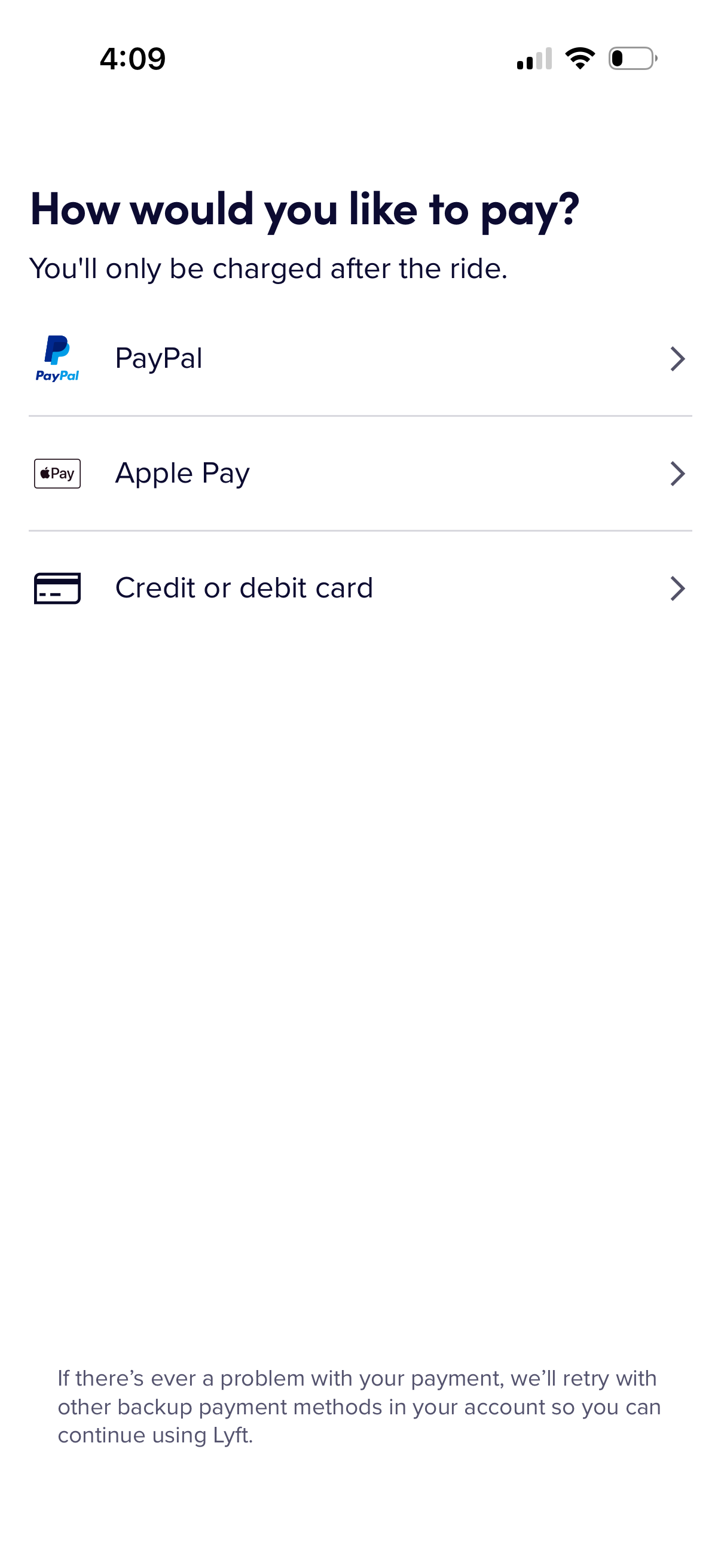Open the Apple Pay chevron arrow

point(678,473)
